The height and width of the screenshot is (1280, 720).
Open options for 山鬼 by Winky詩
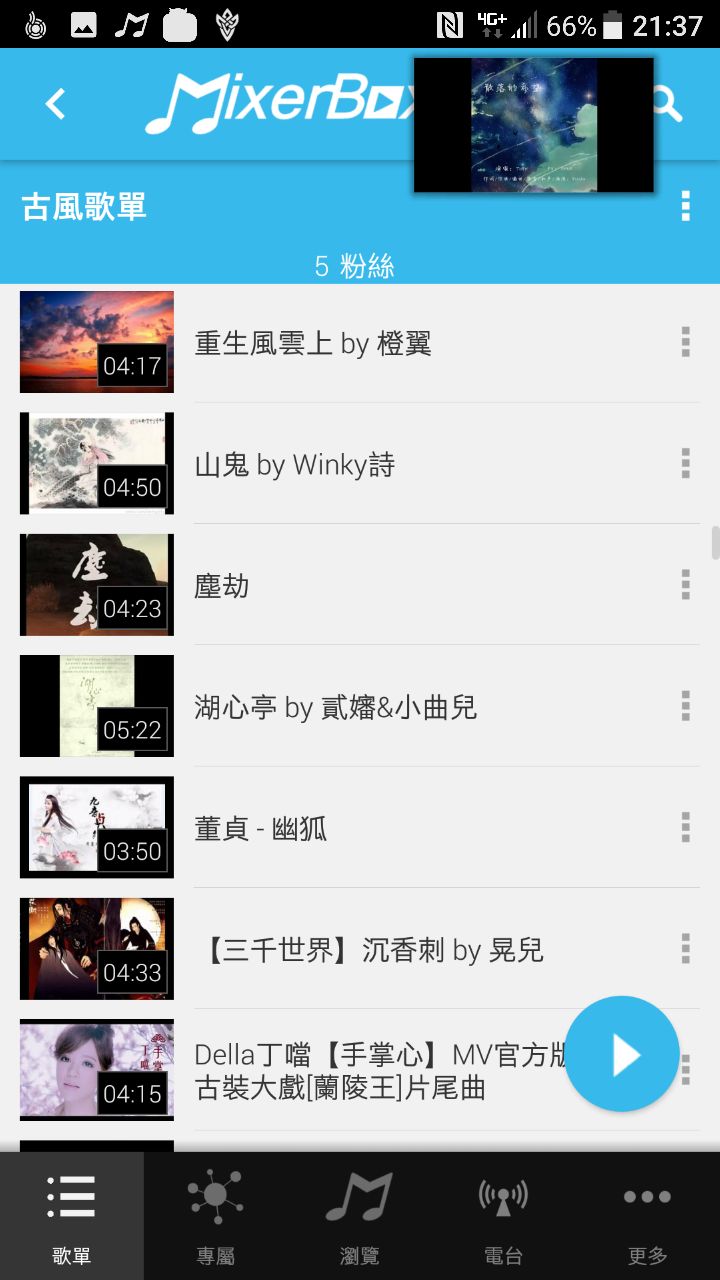685,463
